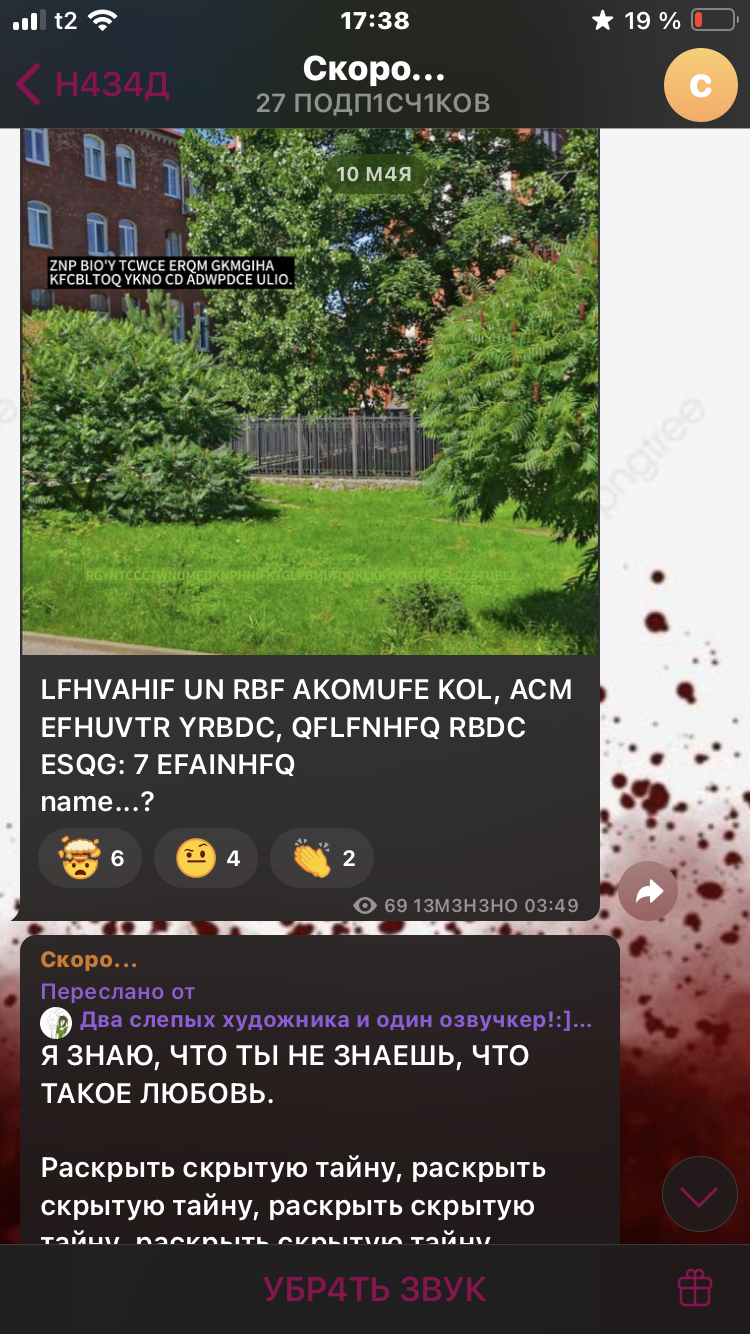React with the raised eyebrow emoji
Image resolution: width=750 pixels, height=1334 pixels.
pos(206,858)
